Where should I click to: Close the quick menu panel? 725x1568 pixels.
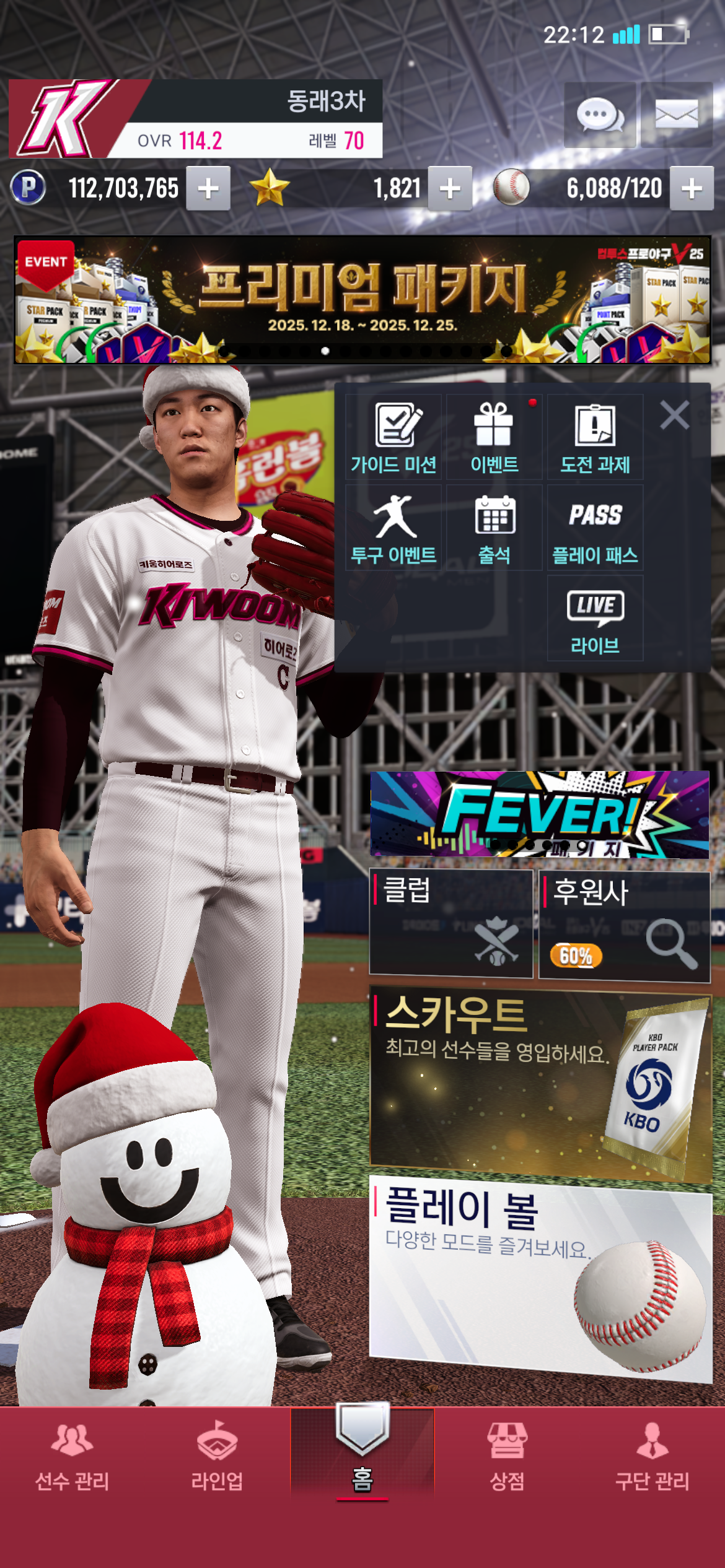pyautogui.click(x=674, y=415)
